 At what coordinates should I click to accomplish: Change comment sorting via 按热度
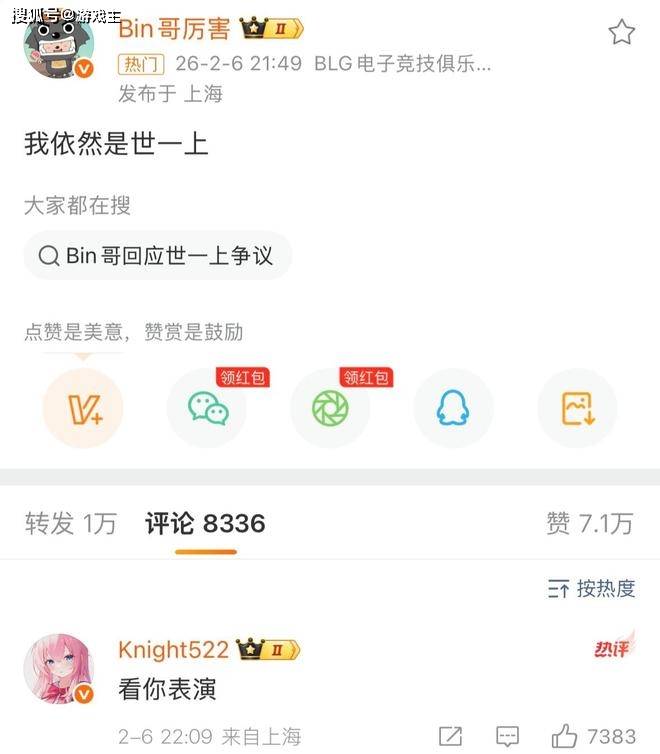[591, 589]
